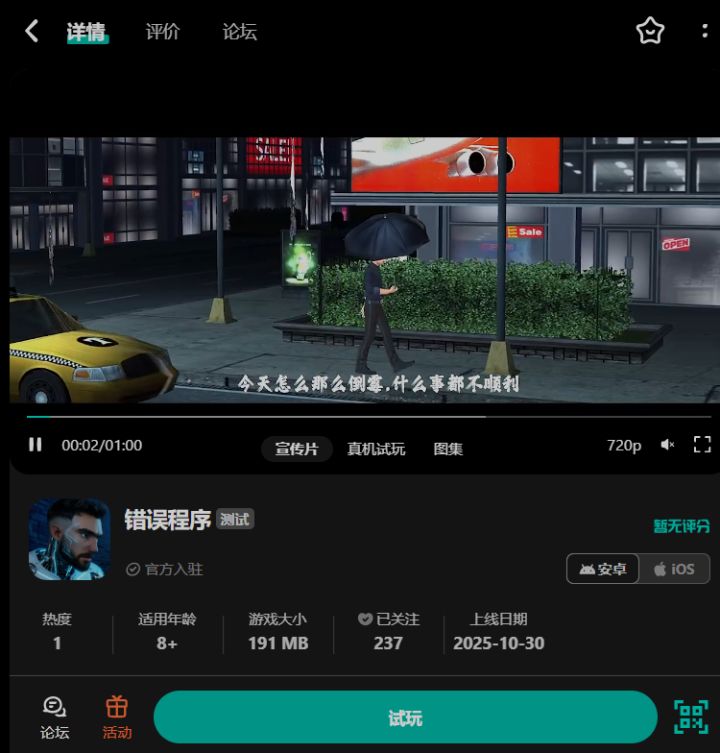
Task: Click the 官方入驻 checkmark icon
Action: (131, 568)
